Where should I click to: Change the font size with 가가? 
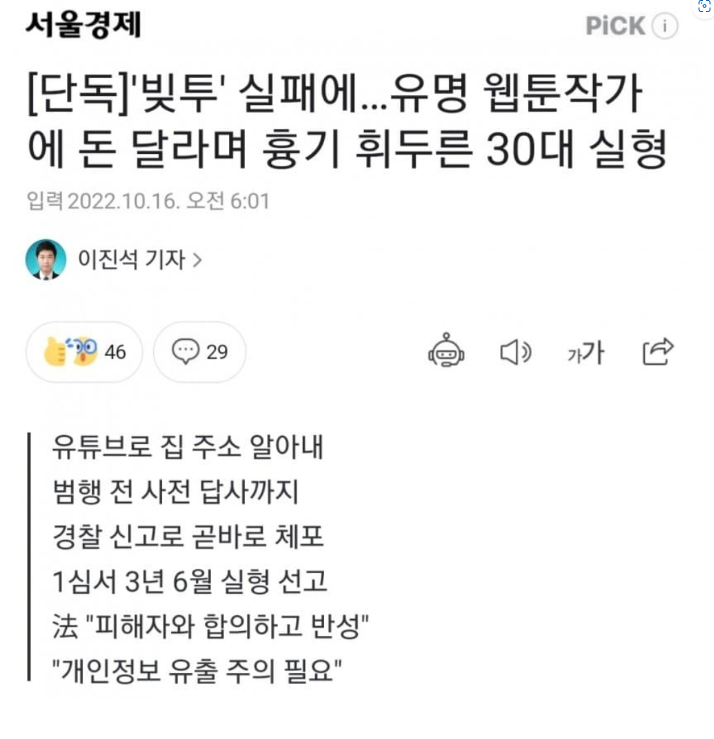click(x=586, y=352)
